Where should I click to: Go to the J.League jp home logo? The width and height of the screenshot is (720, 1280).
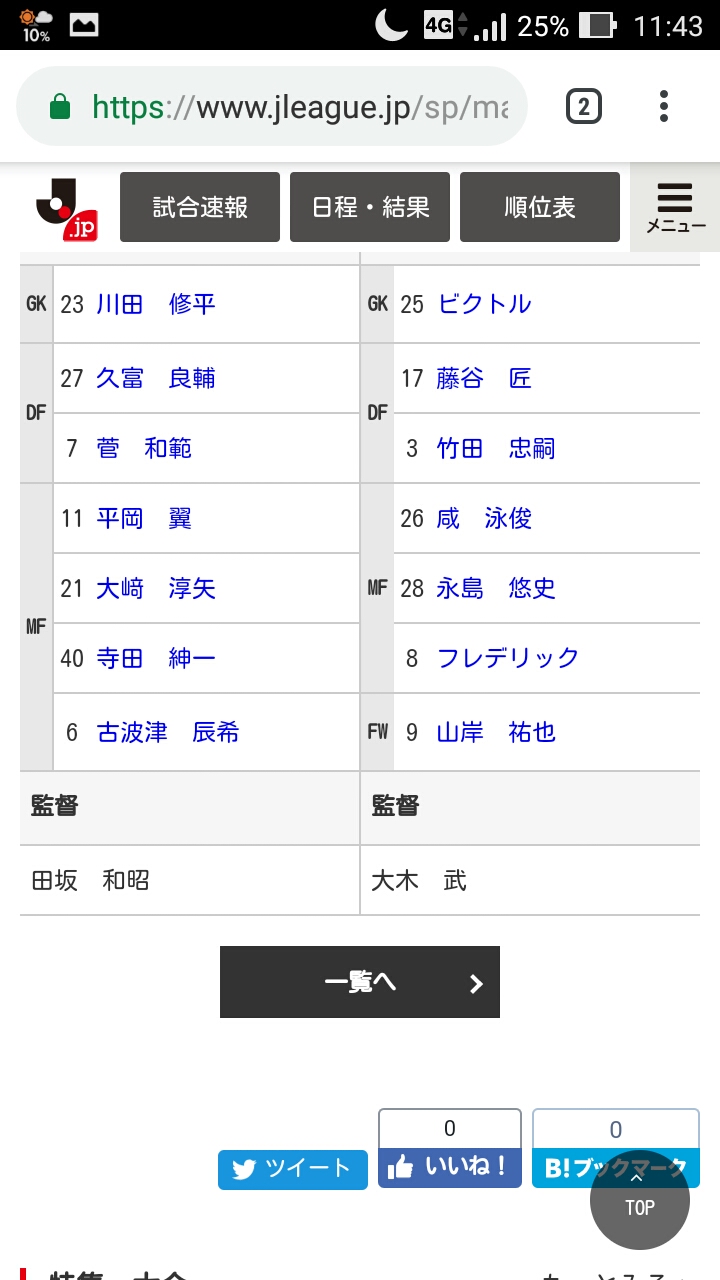(66, 208)
